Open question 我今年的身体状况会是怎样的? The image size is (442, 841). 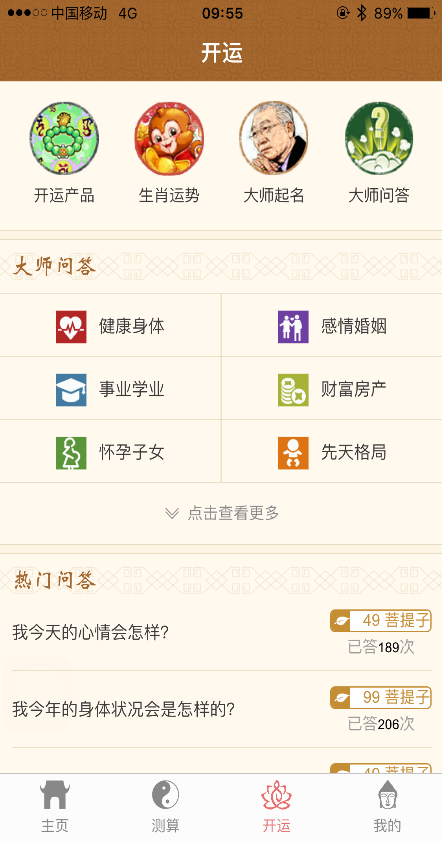tap(221, 710)
